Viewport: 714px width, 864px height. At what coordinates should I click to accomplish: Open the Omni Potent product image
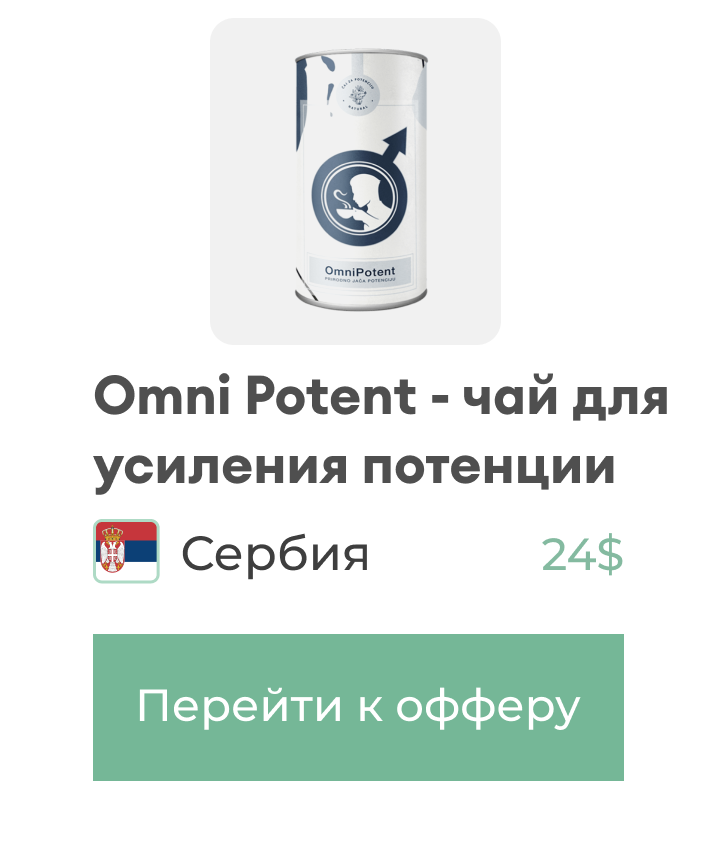[355, 181]
